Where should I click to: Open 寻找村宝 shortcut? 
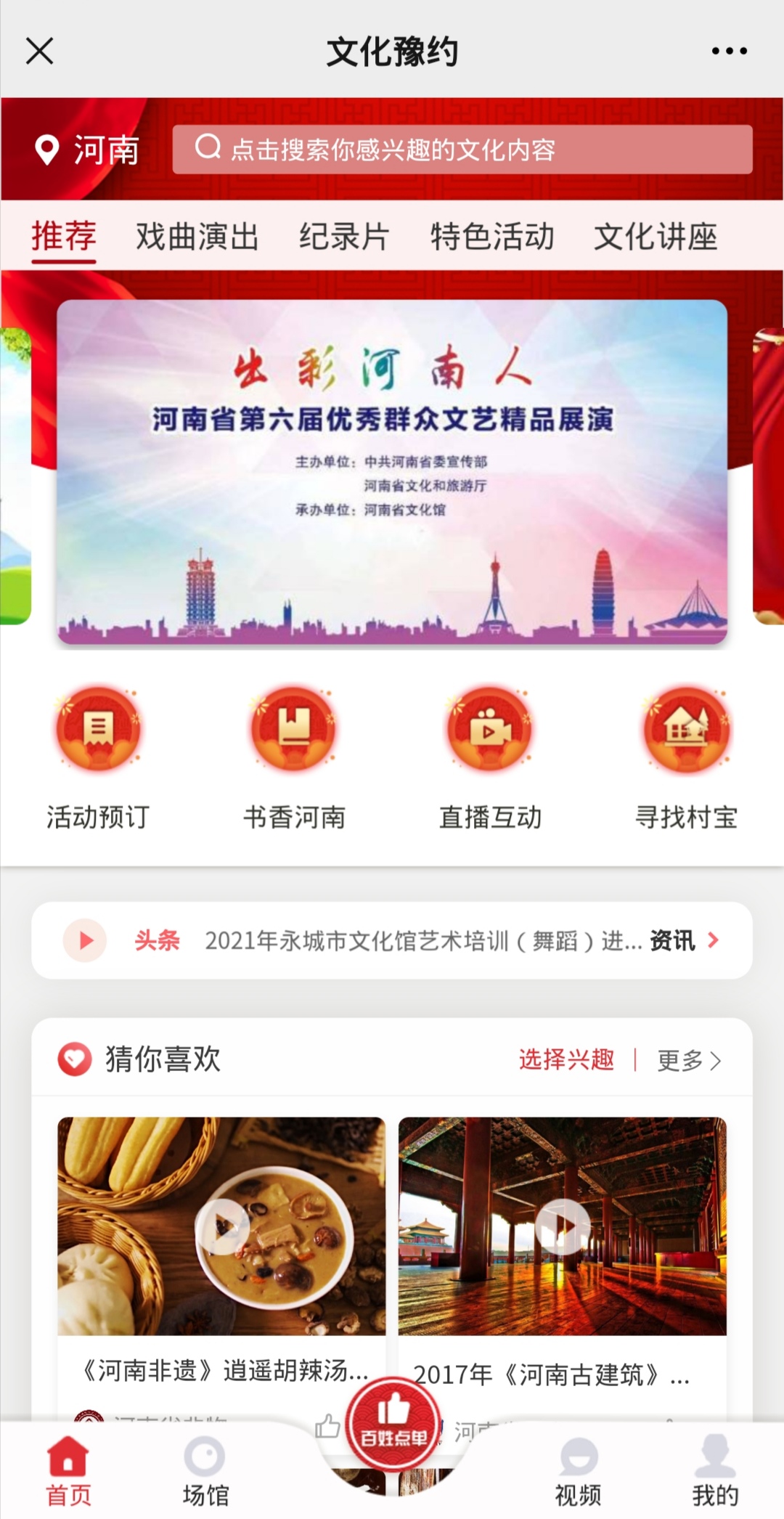[686, 755]
